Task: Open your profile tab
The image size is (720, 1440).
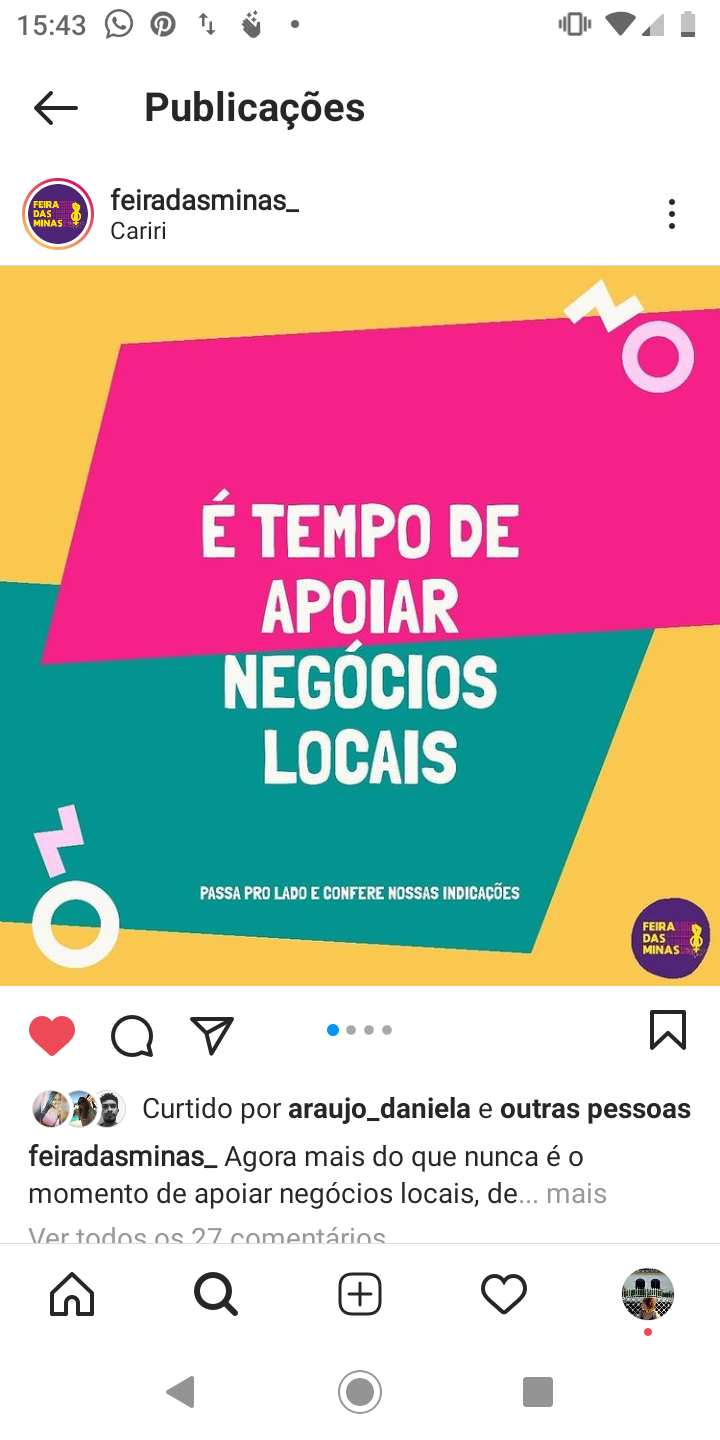Action: [647, 1294]
